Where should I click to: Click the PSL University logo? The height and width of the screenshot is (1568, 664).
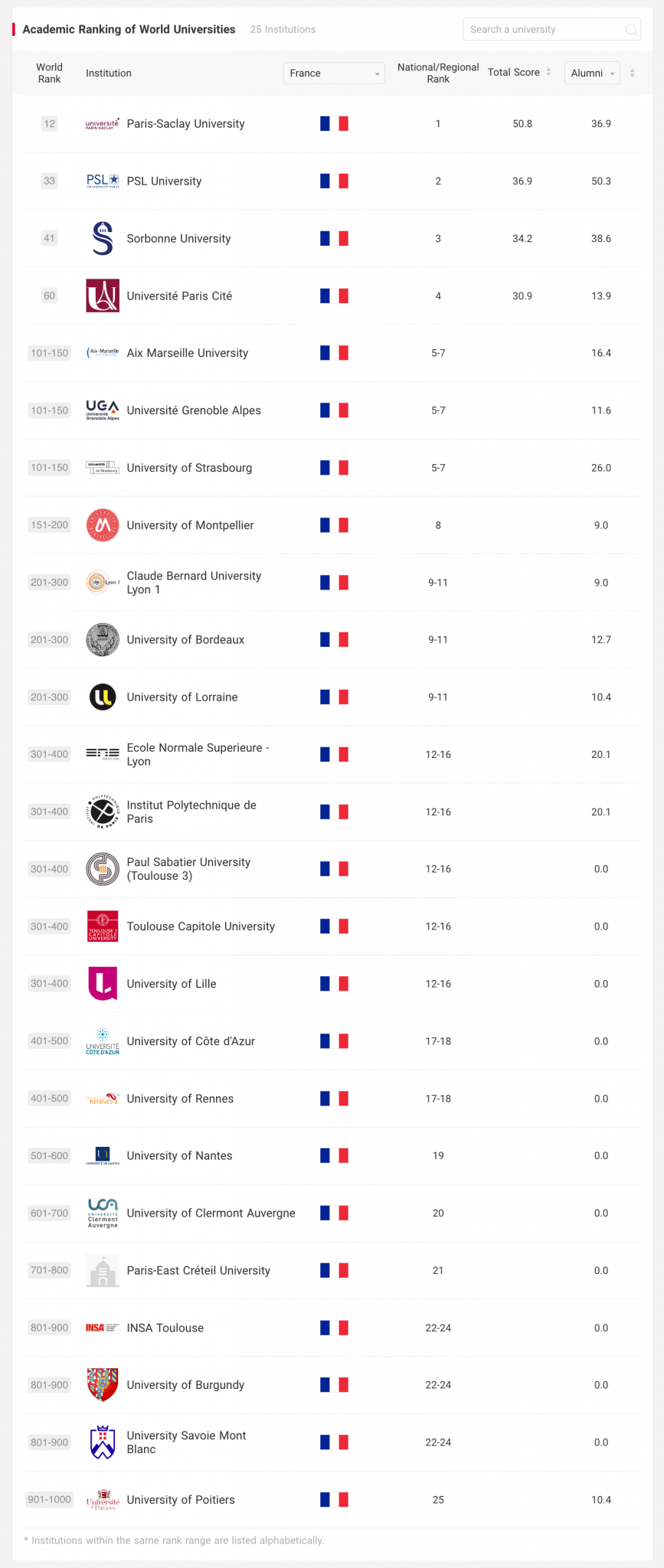tap(103, 181)
